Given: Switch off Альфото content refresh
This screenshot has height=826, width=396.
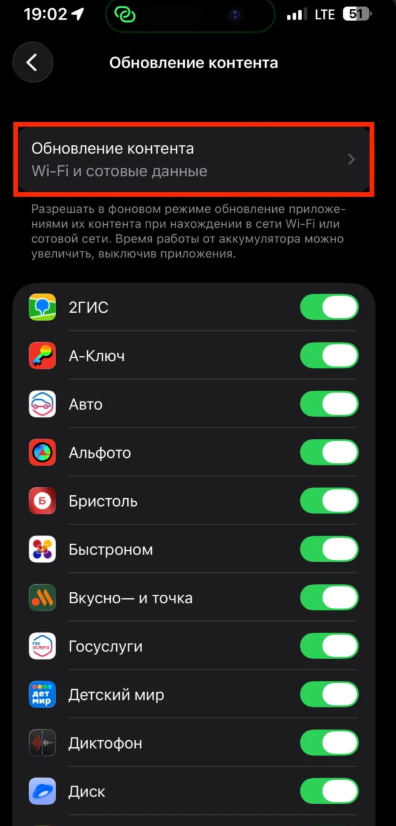Looking at the screenshot, I should 329,453.
